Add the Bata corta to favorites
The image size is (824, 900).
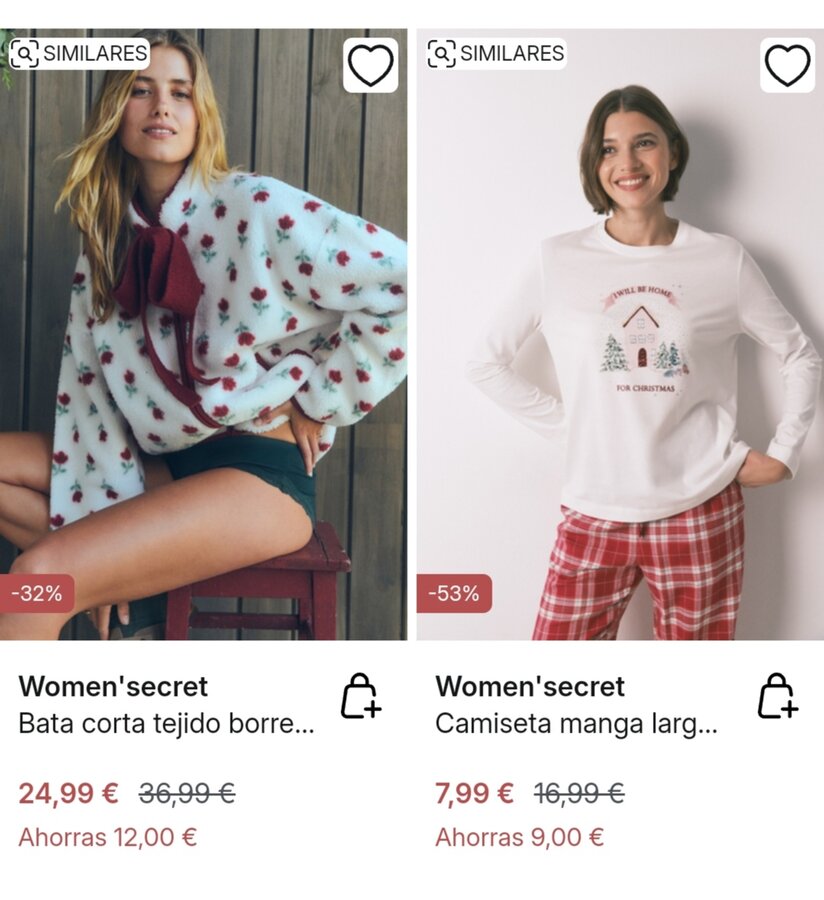click(370, 66)
